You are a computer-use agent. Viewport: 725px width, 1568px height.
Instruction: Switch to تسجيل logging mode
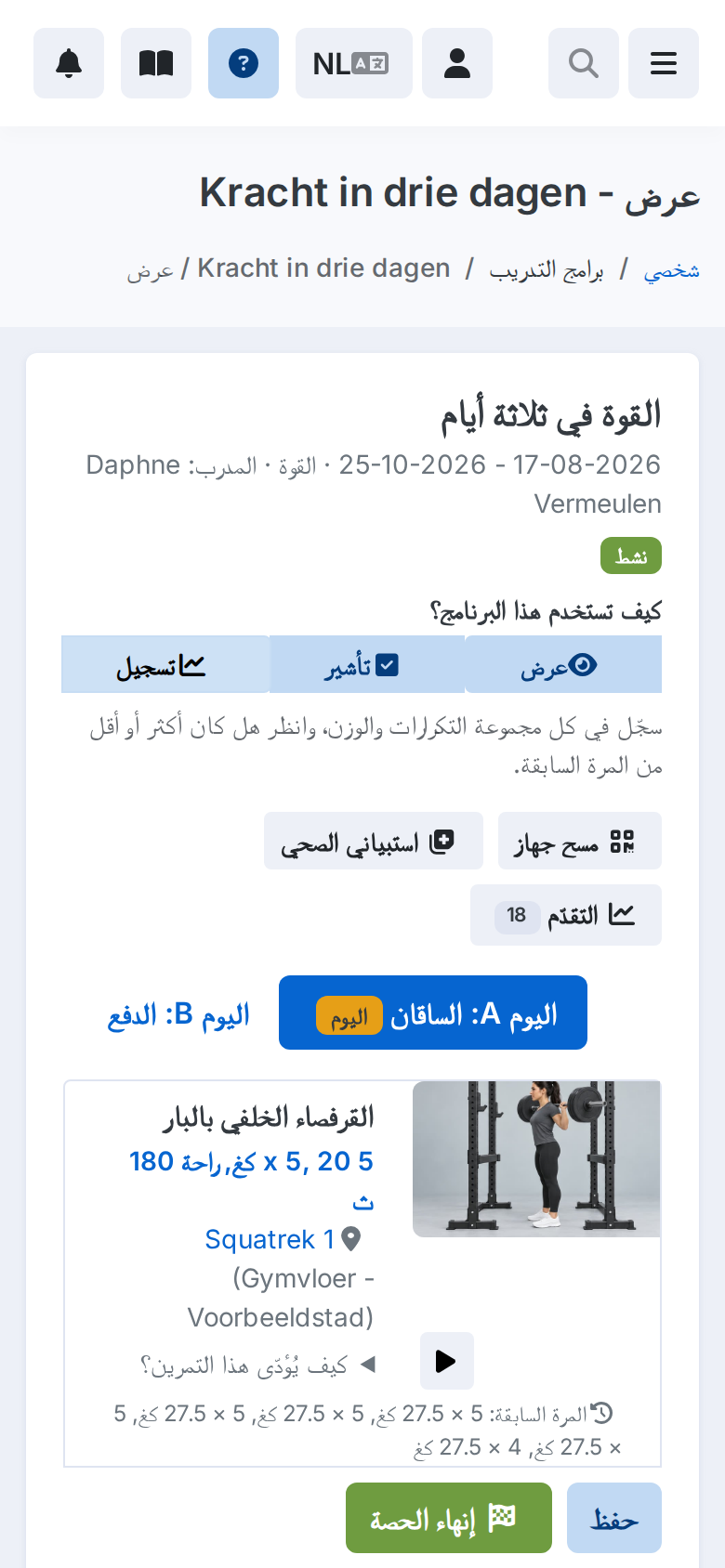(165, 665)
